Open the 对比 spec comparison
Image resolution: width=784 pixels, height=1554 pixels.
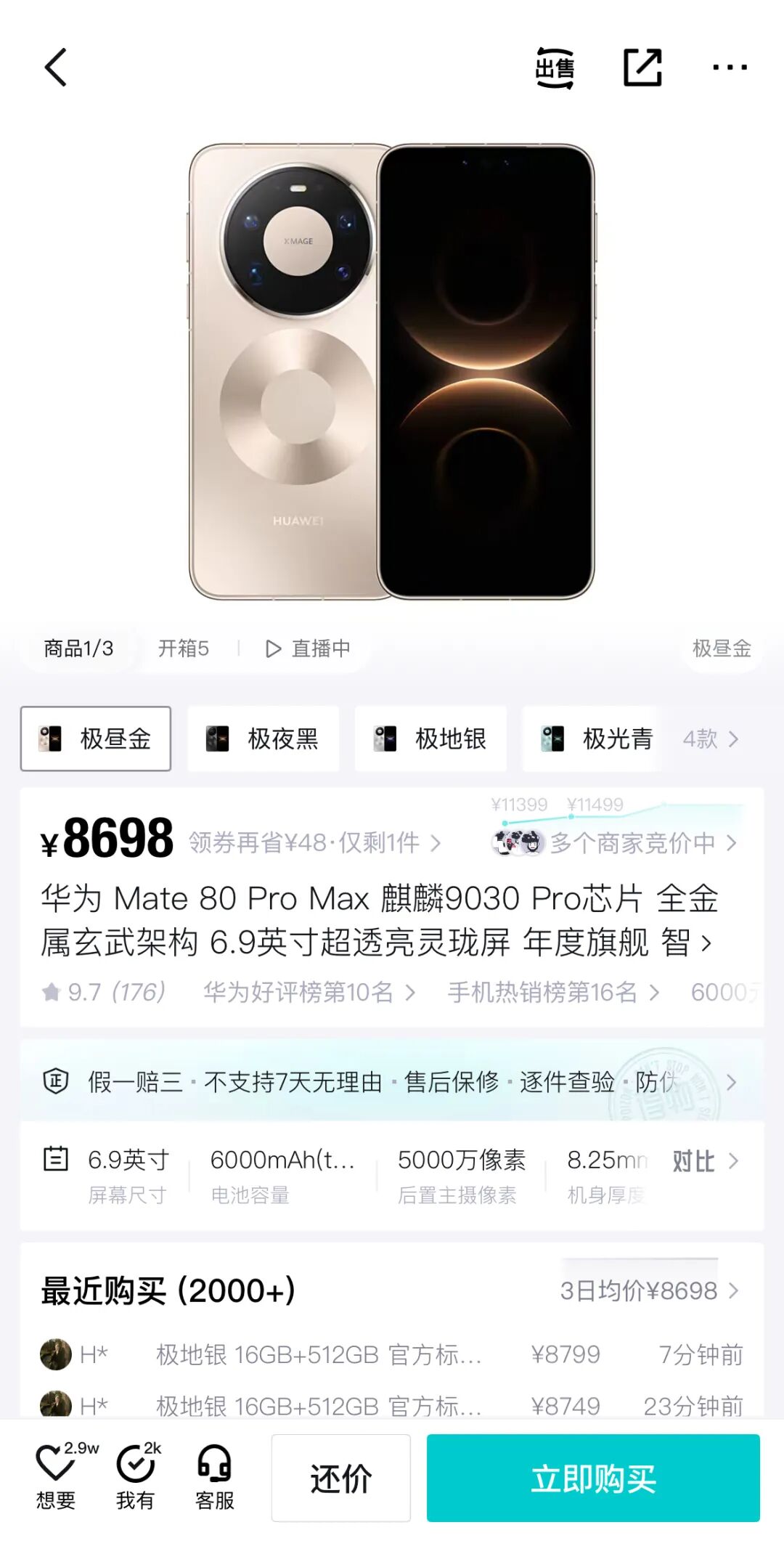(x=704, y=1161)
